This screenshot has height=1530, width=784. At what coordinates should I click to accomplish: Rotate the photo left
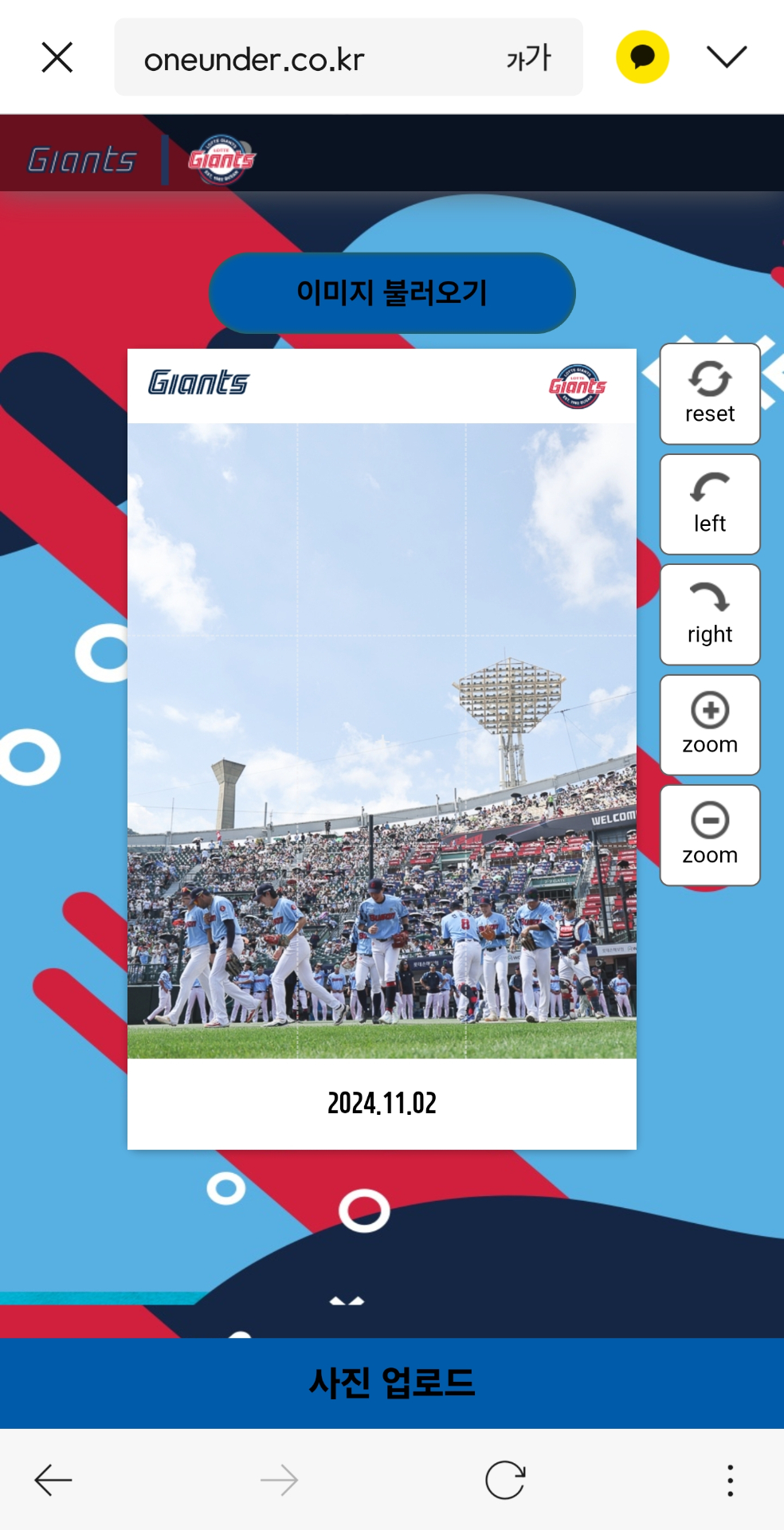click(x=710, y=504)
